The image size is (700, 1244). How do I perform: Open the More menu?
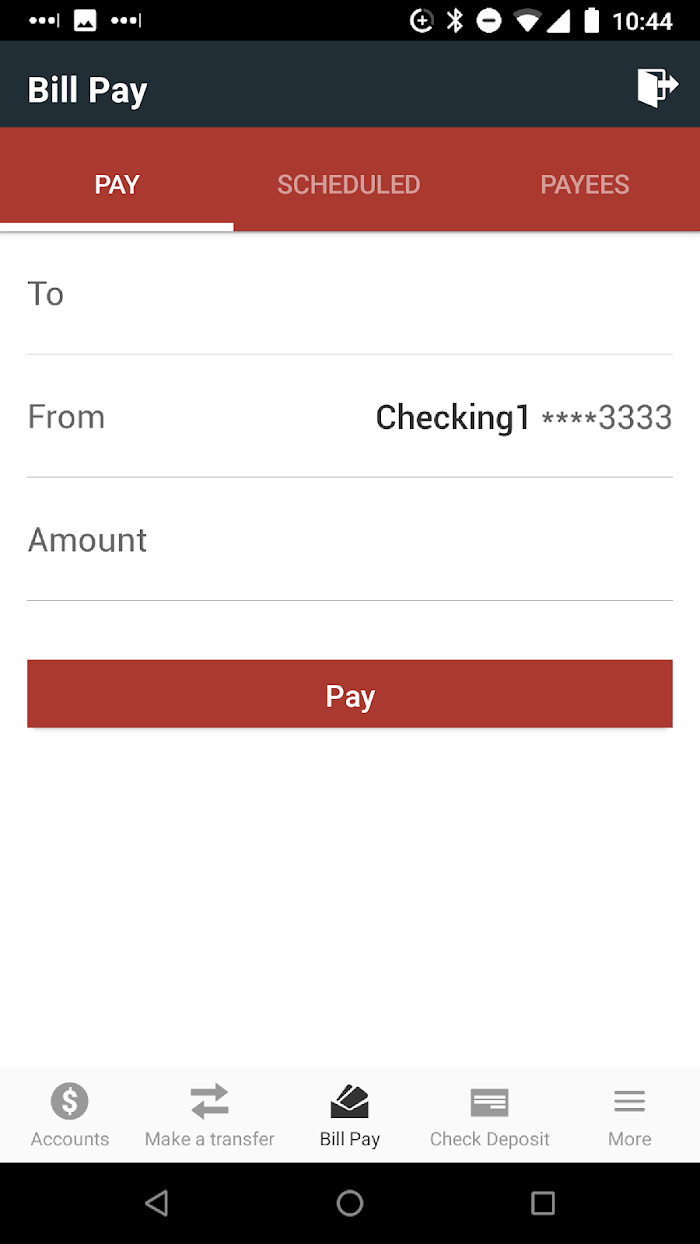click(630, 1115)
